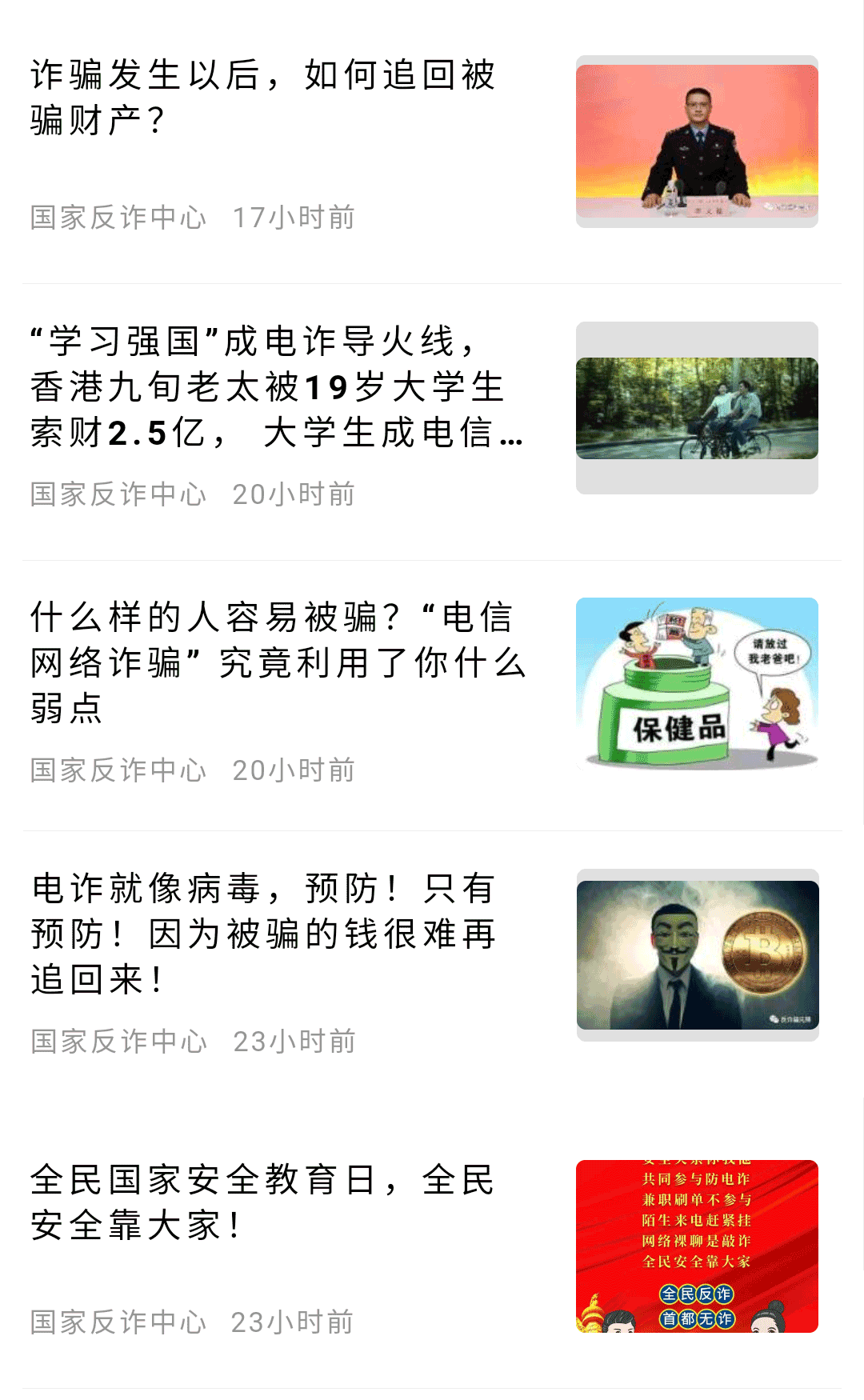Open article "电诈就像病毒，预防！"
Image resolution: width=864 pixels, height=1400 pixels.
(264, 934)
